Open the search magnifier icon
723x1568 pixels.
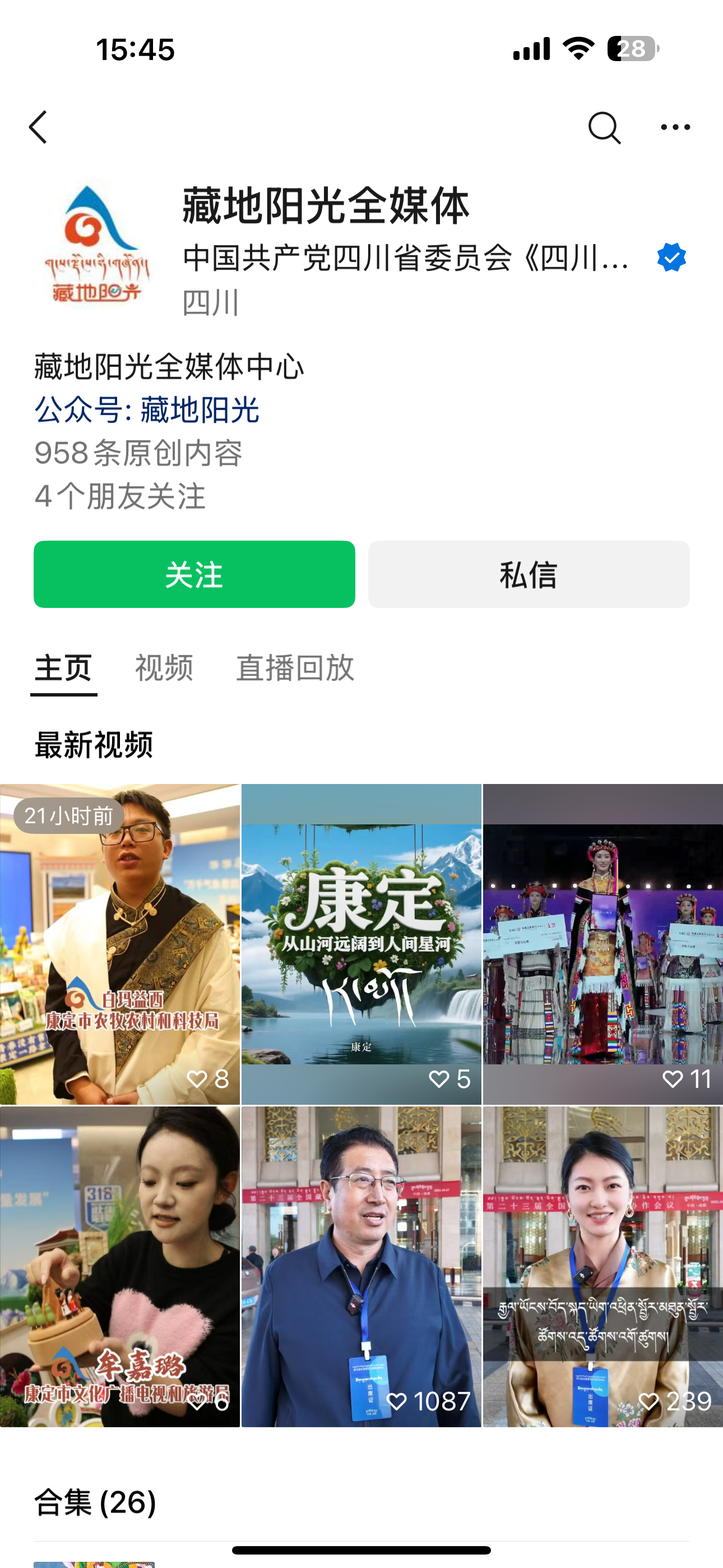(x=604, y=127)
